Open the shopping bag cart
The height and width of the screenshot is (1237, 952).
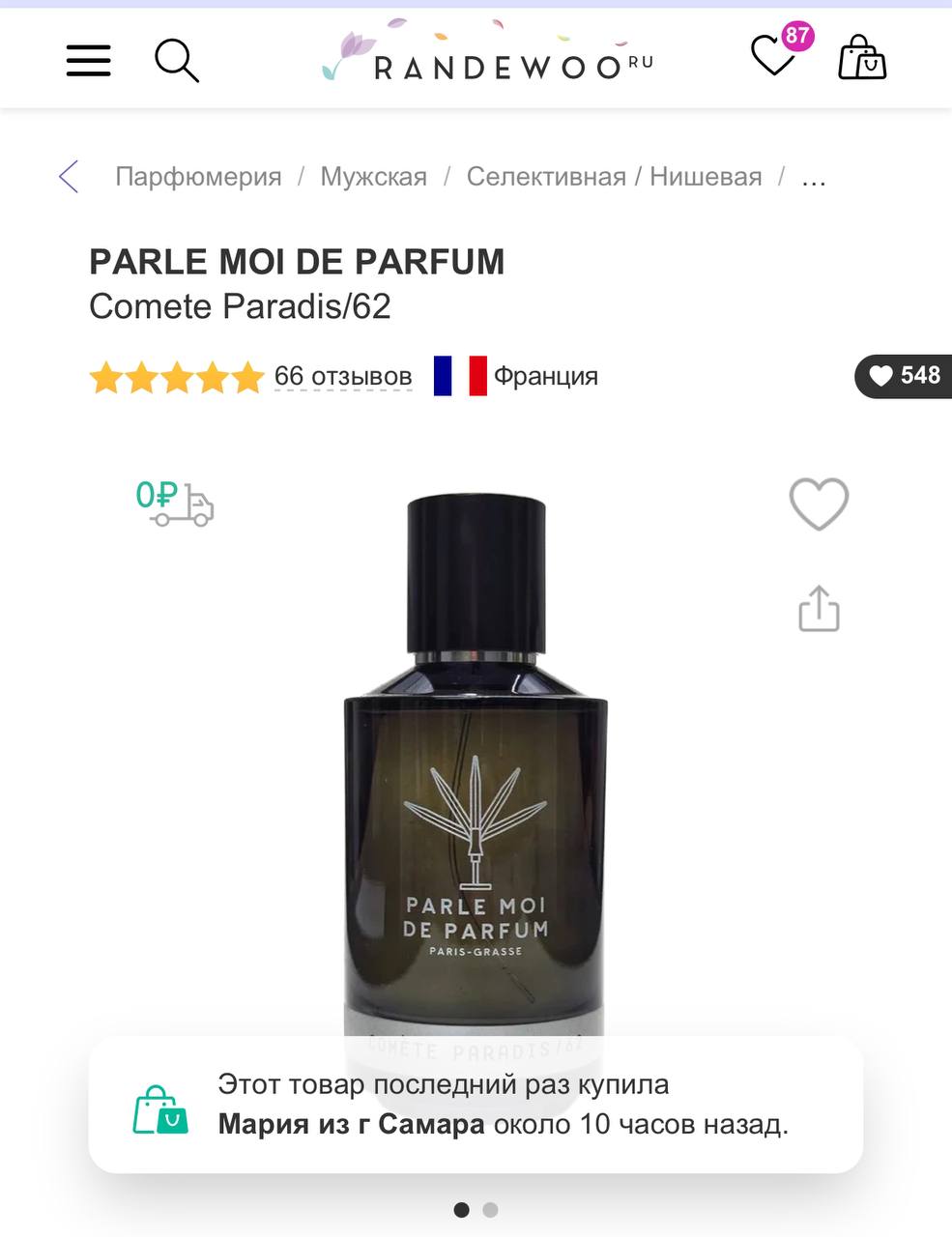coord(862,58)
